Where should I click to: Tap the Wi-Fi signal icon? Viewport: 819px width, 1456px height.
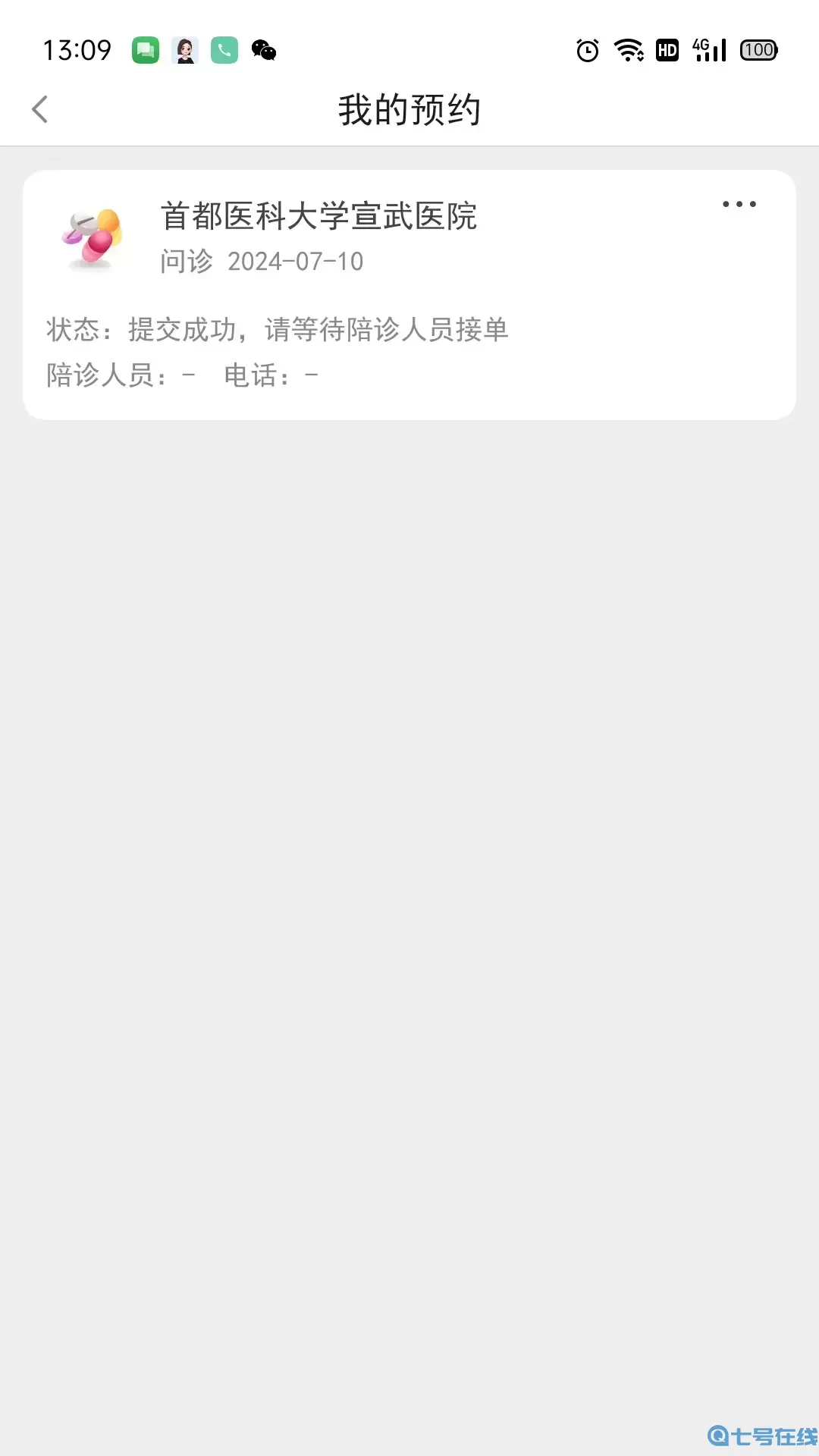pyautogui.click(x=629, y=50)
